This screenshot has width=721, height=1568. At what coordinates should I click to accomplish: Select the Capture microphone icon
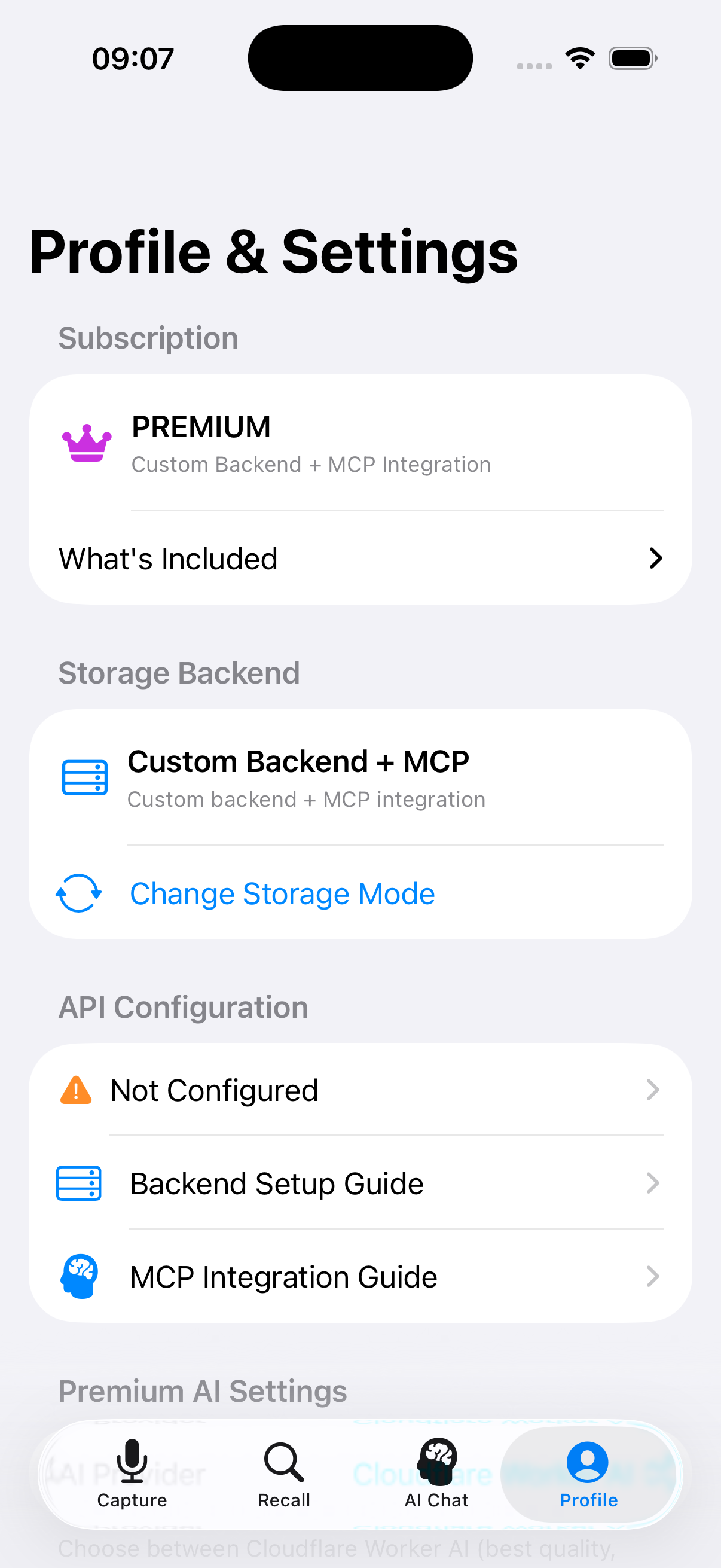(x=132, y=1461)
